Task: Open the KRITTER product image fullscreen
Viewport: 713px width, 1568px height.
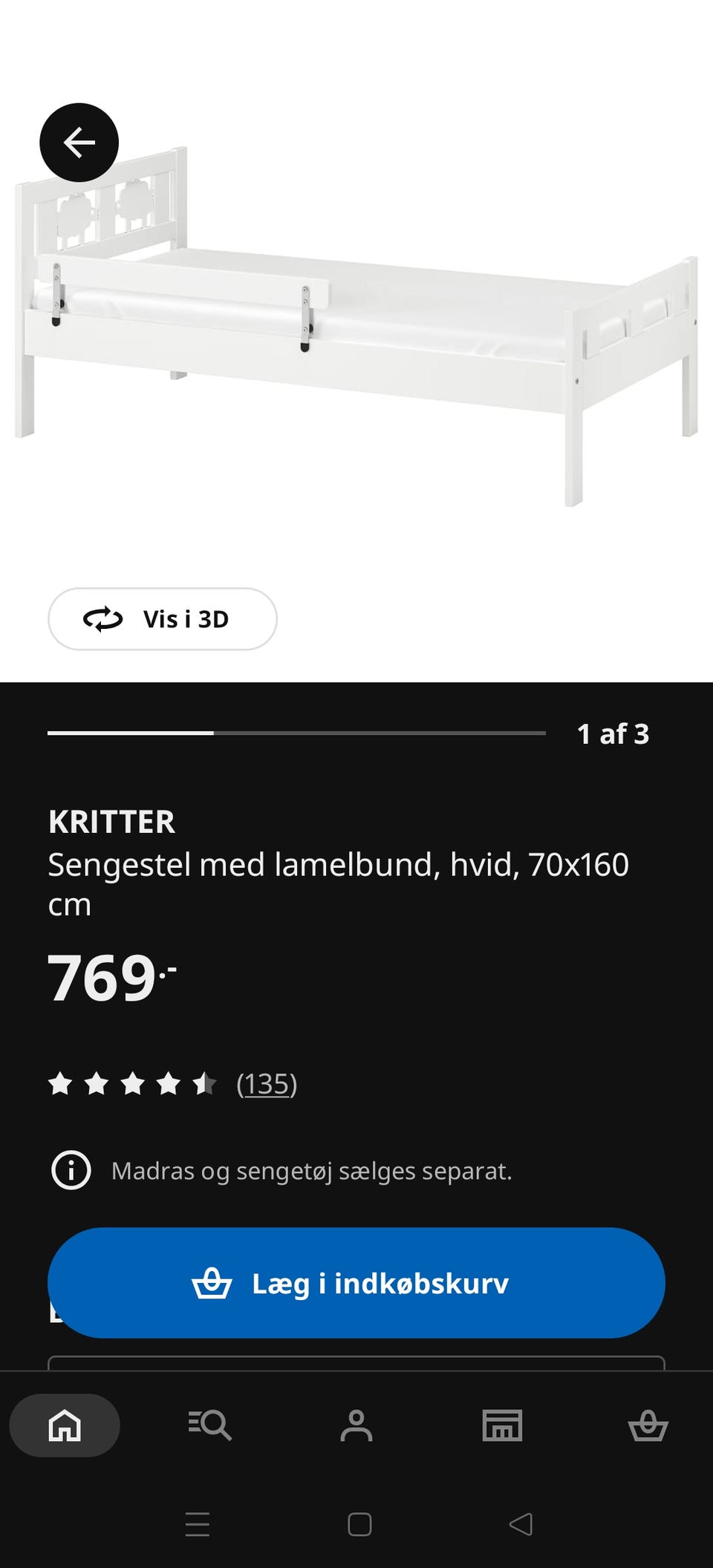Action: click(x=356, y=327)
